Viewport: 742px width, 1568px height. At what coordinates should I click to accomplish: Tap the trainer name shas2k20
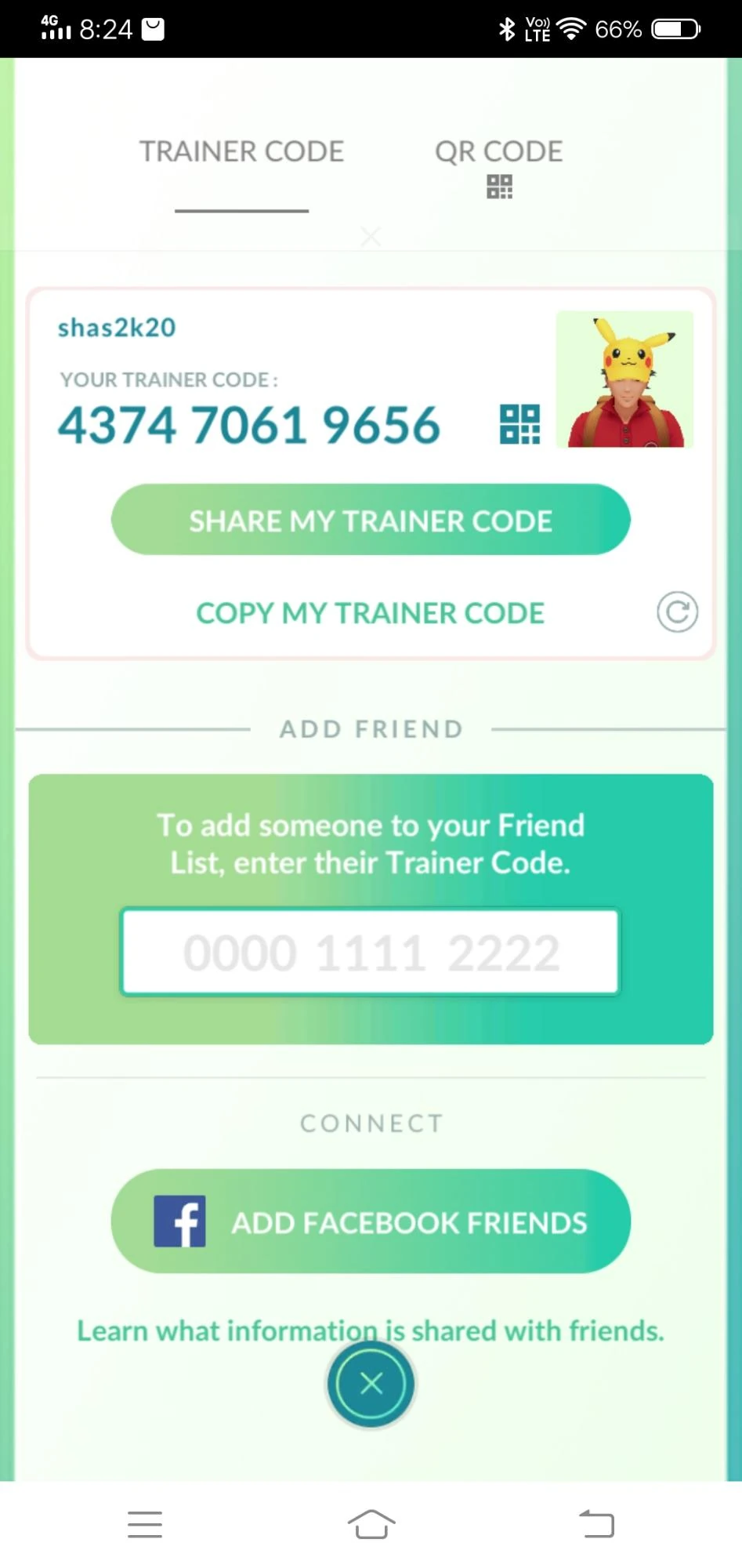[x=115, y=327]
